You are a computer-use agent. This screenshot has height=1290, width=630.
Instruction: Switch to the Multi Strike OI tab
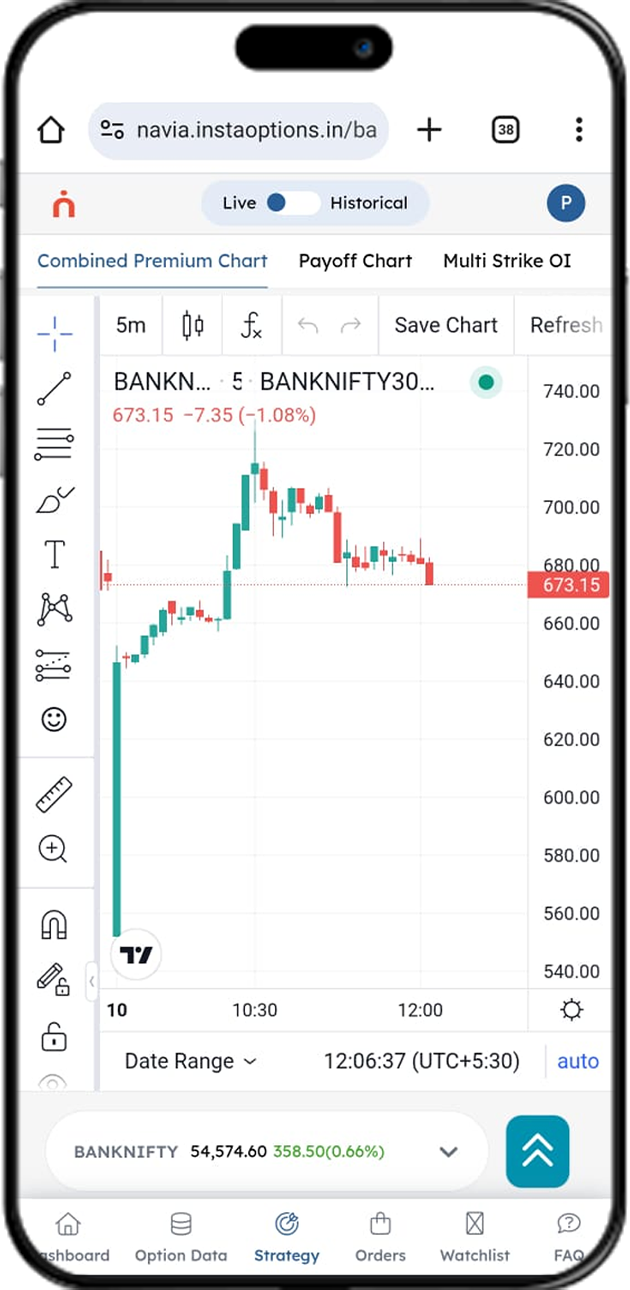coord(507,261)
